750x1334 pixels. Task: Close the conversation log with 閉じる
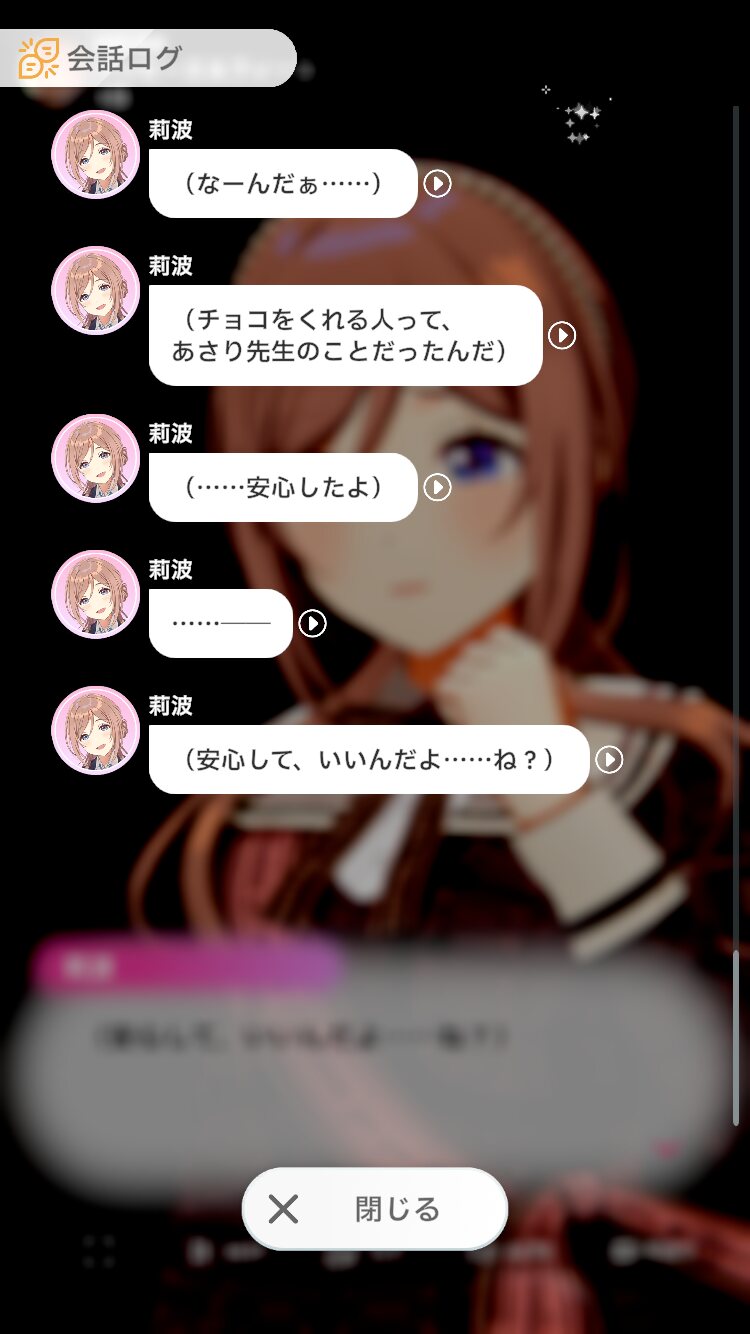pos(375,1209)
